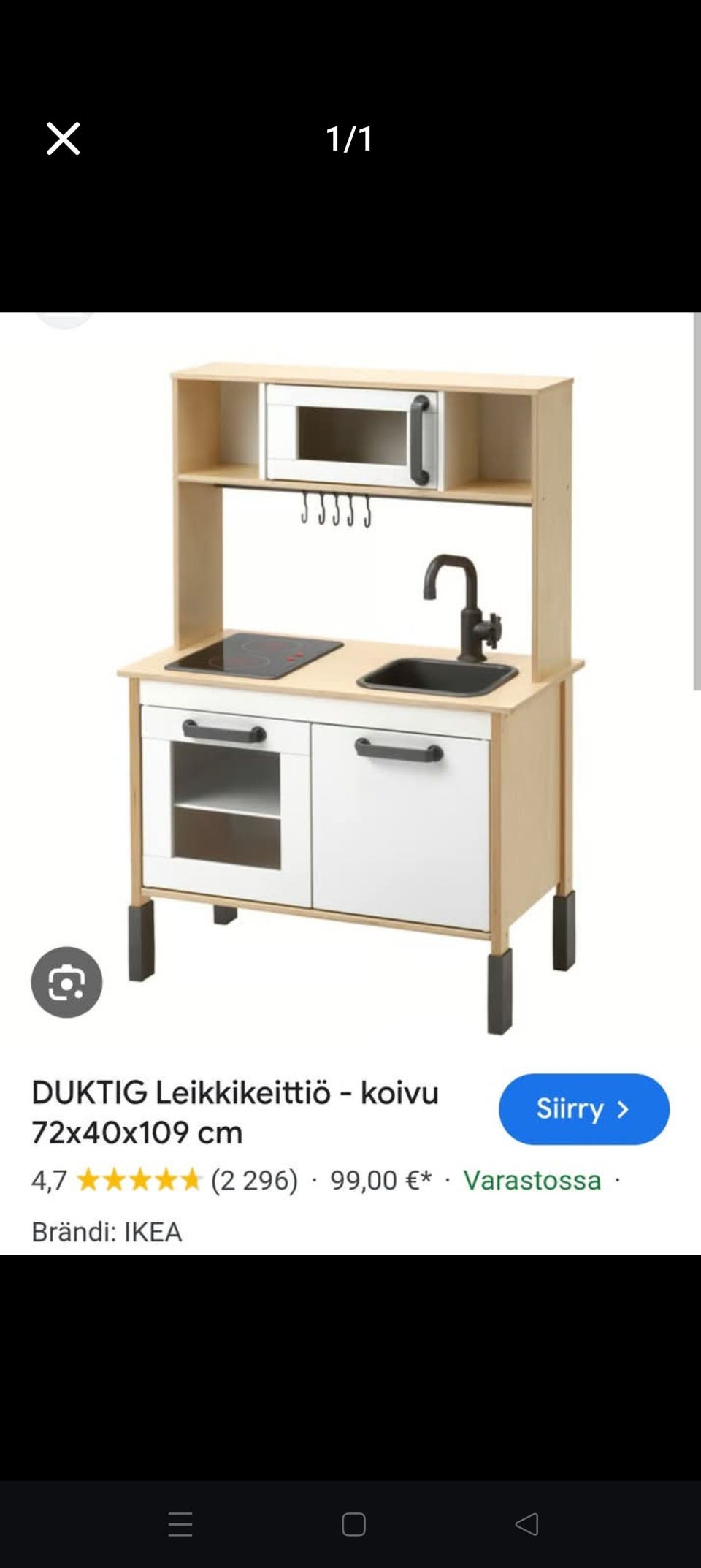
Task: Tap the Google Lens camera icon
Action: pos(66,982)
